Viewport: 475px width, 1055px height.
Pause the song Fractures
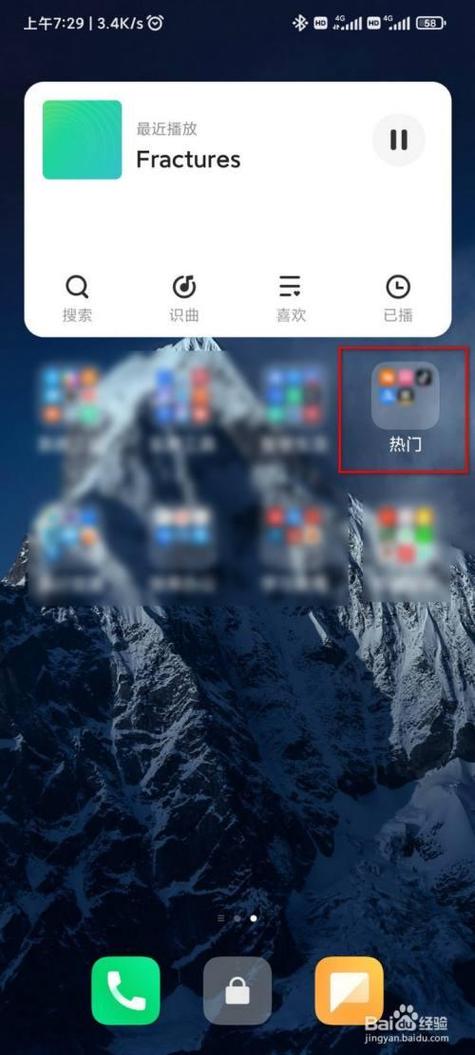[x=399, y=140]
